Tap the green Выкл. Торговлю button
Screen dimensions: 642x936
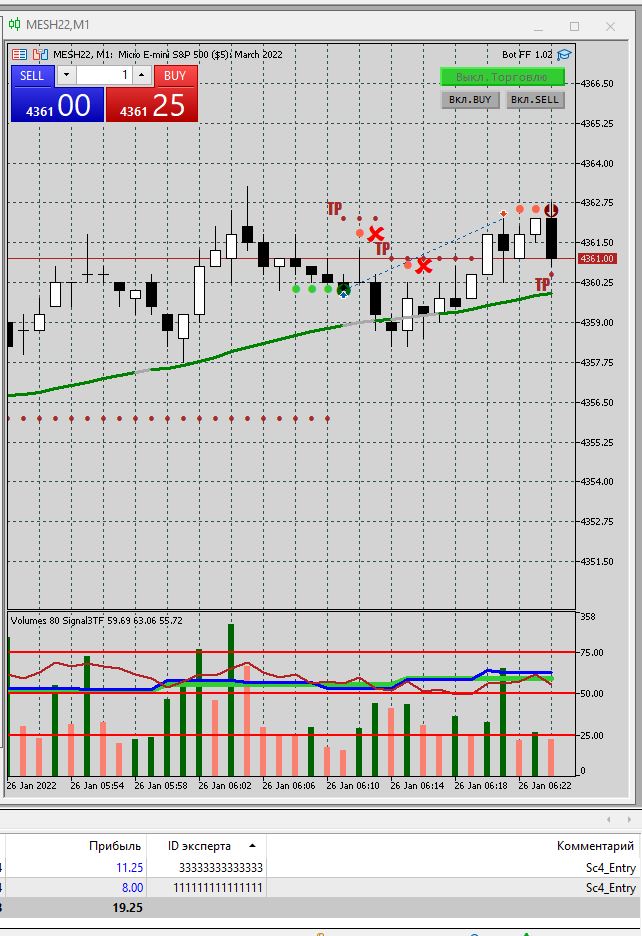502,77
